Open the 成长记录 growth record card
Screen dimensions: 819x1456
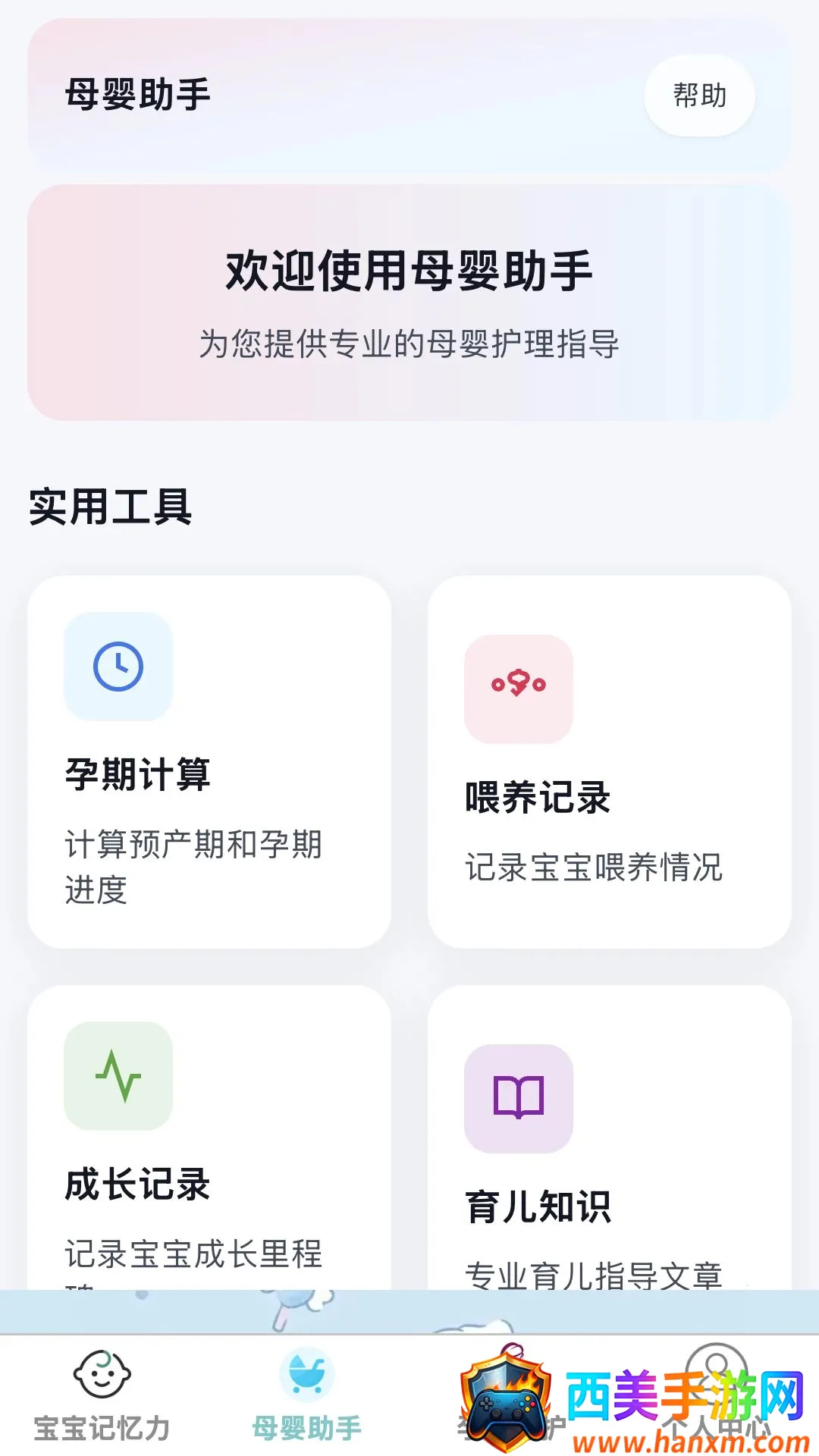click(209, 1137)
